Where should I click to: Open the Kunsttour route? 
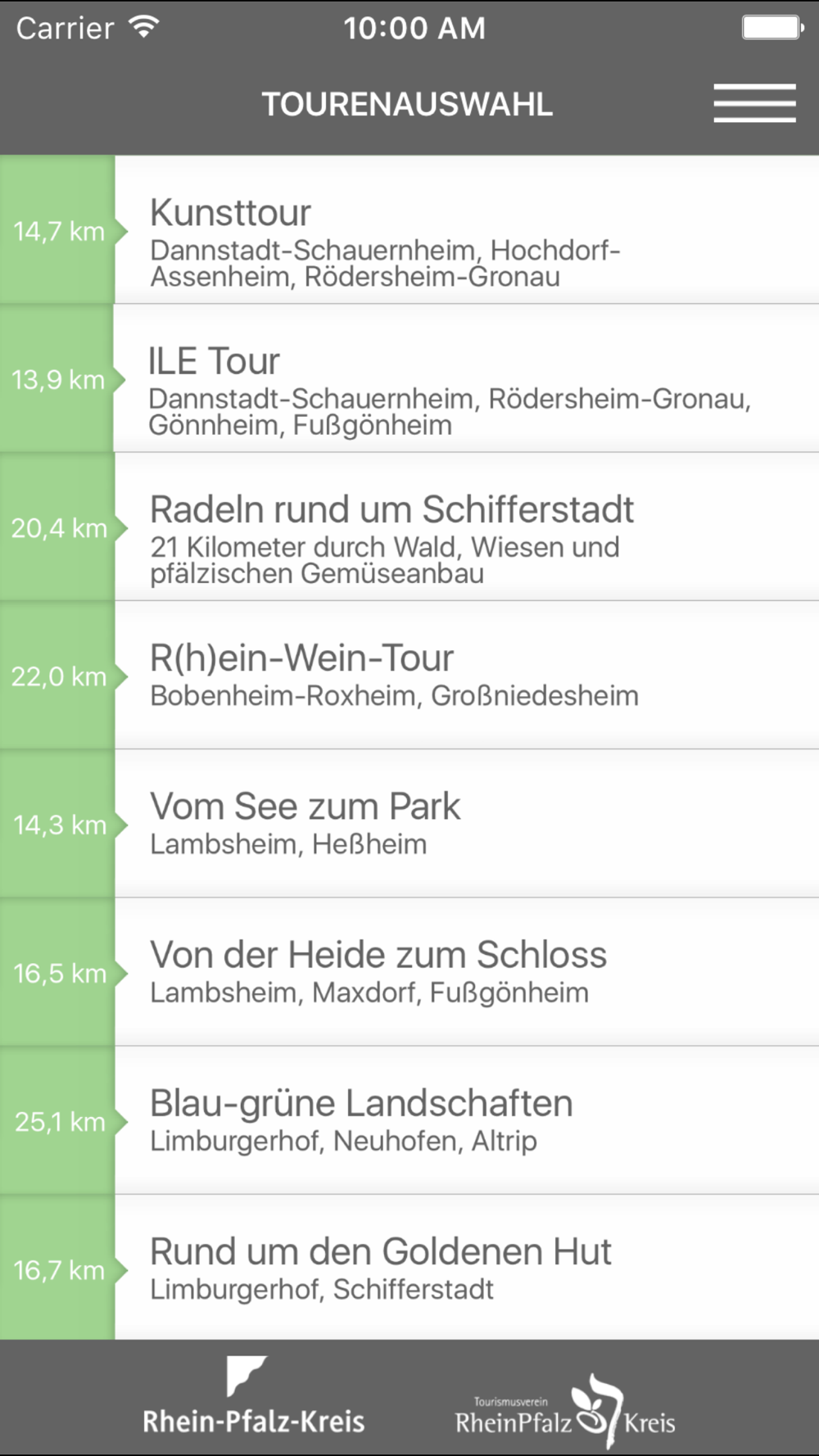click(x=409, y=230)
